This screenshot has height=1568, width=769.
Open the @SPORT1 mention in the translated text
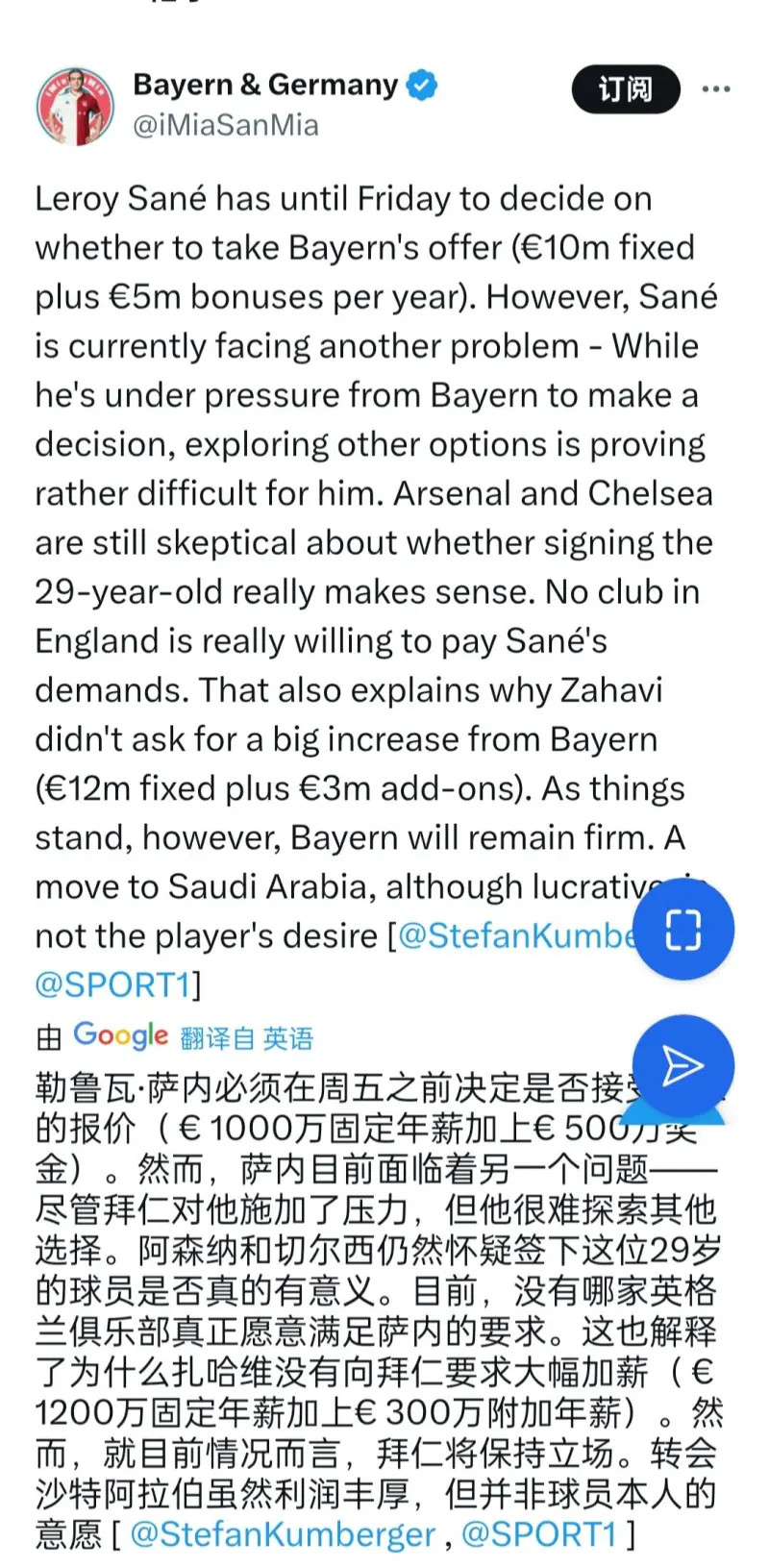538,1533
